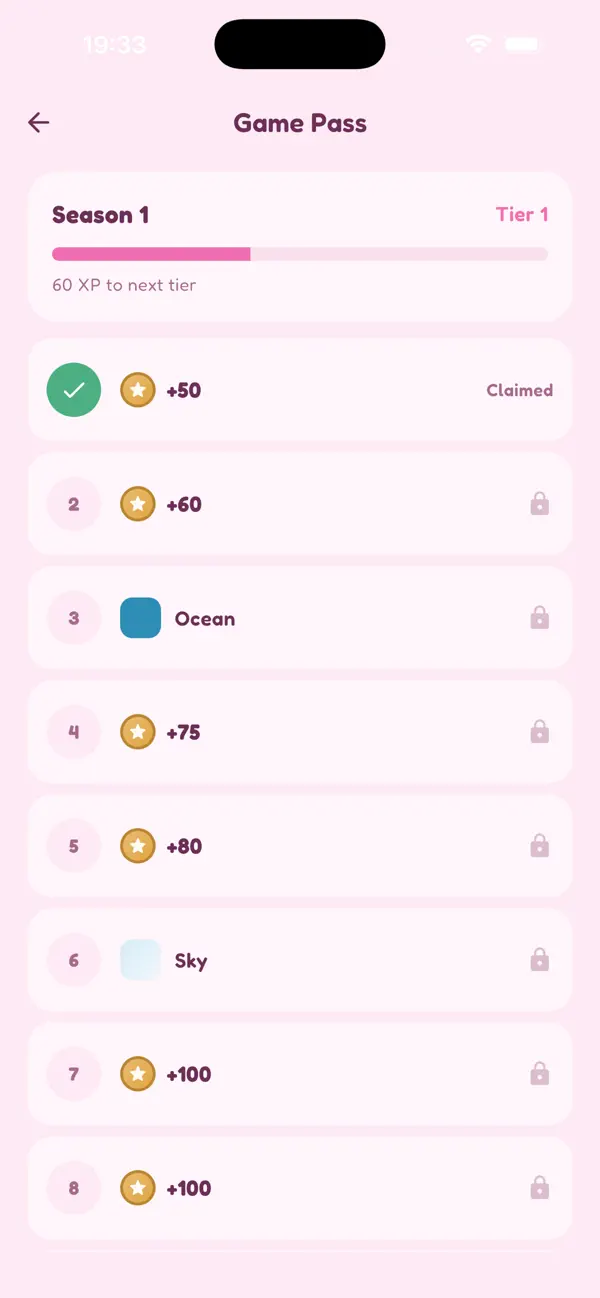The height and width of the screenshot is (1298, 600).
Task: Select the tier 5 +80 reward row
Action: point(300,846)
